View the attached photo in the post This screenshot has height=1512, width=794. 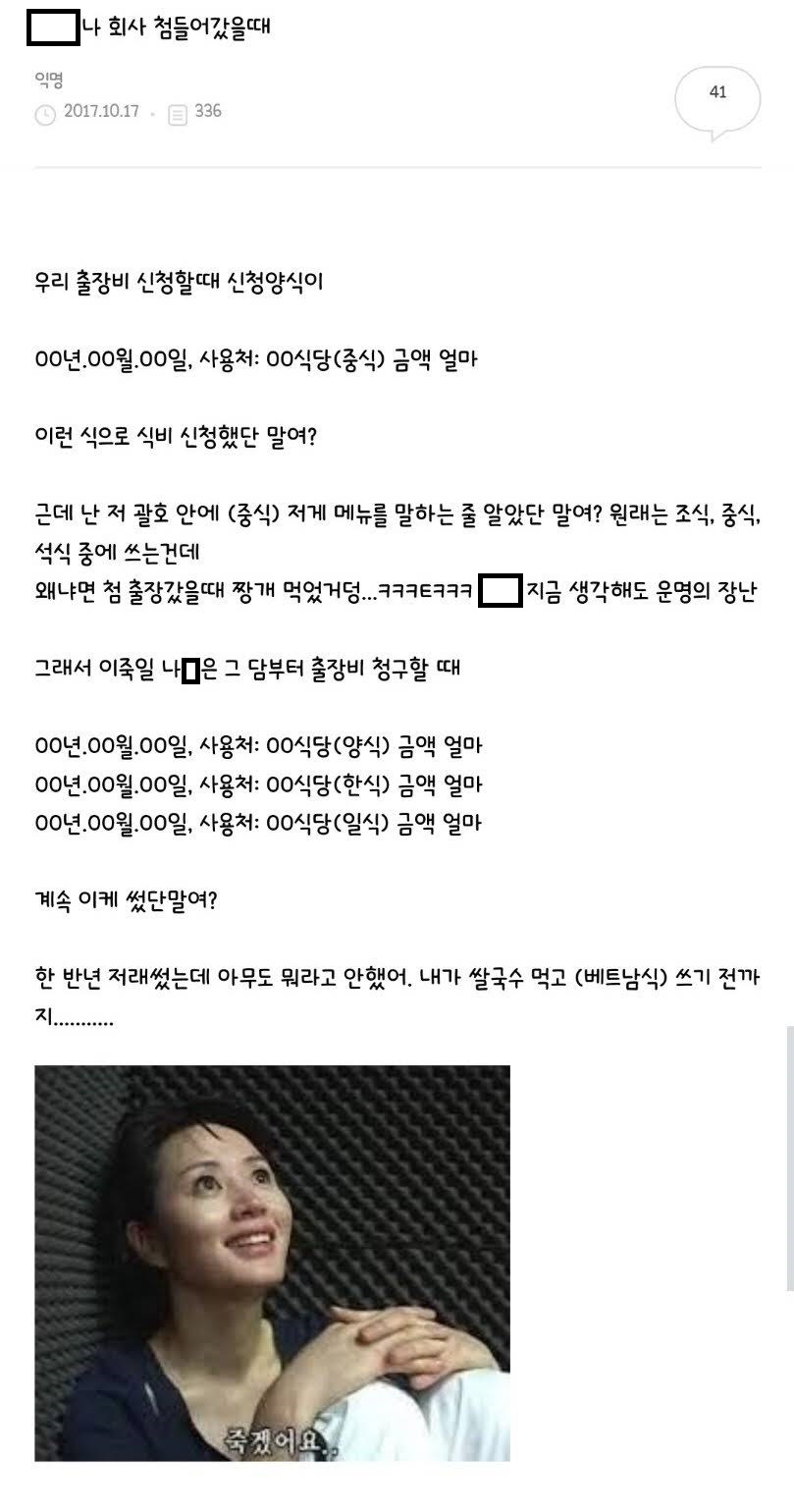[x=272, y=1262]
